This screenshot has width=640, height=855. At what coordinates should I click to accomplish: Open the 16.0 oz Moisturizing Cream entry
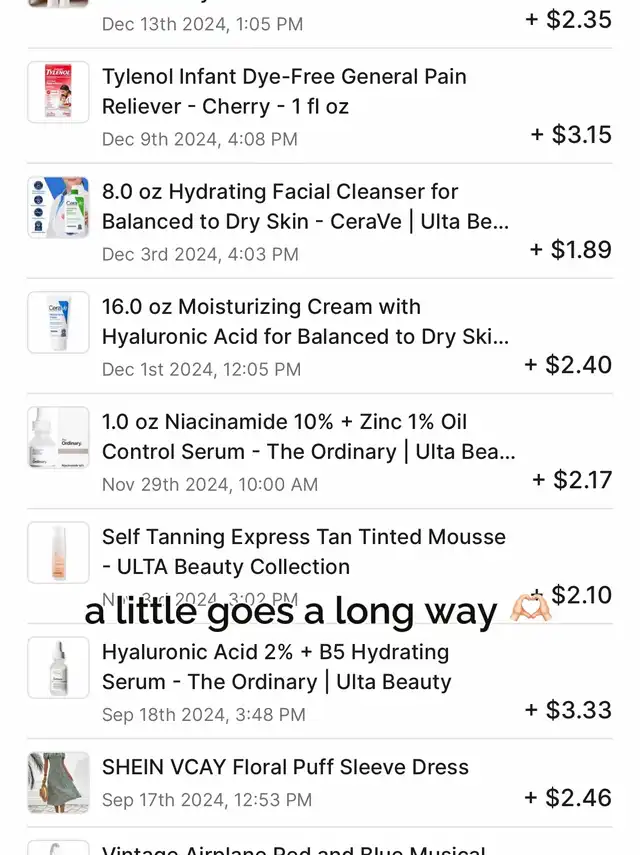[305, 322]
